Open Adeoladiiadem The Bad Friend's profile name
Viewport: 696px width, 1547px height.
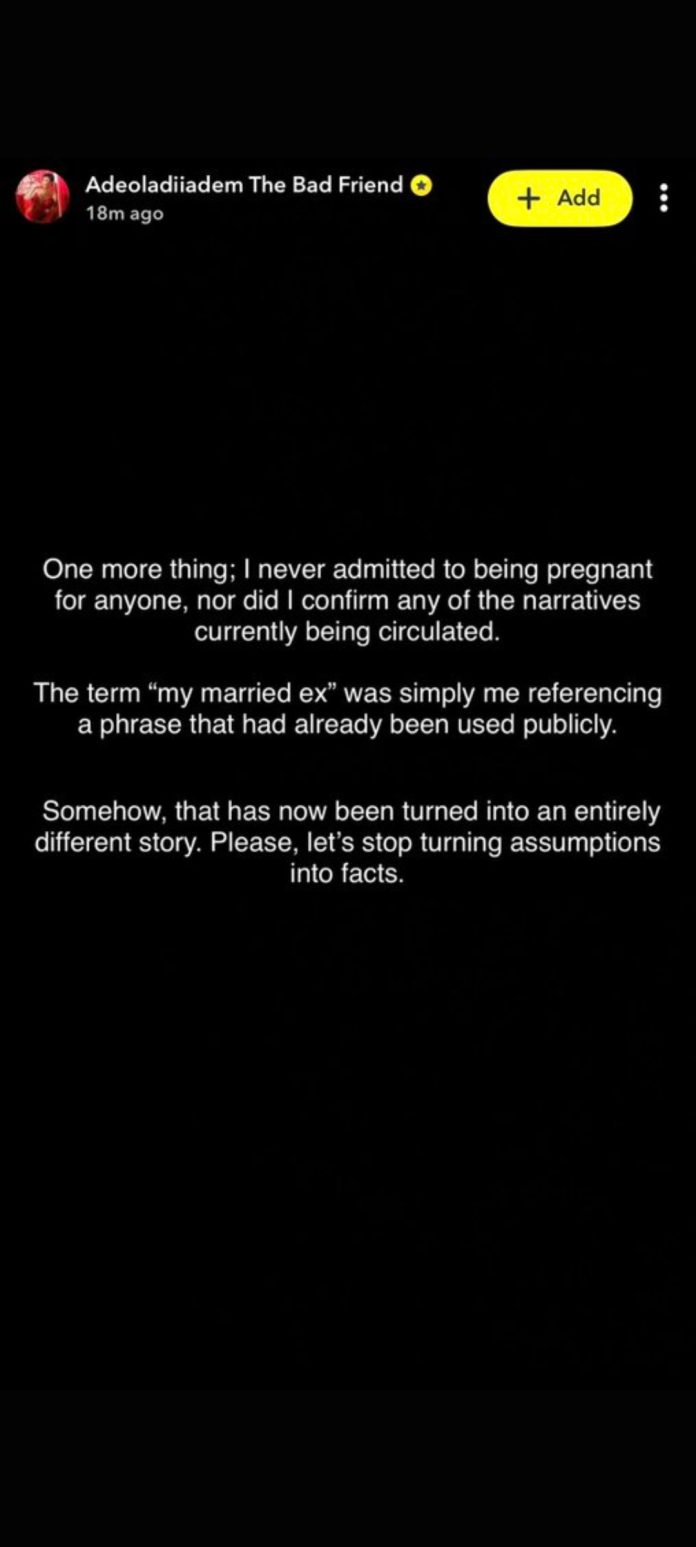coord(245,185)
